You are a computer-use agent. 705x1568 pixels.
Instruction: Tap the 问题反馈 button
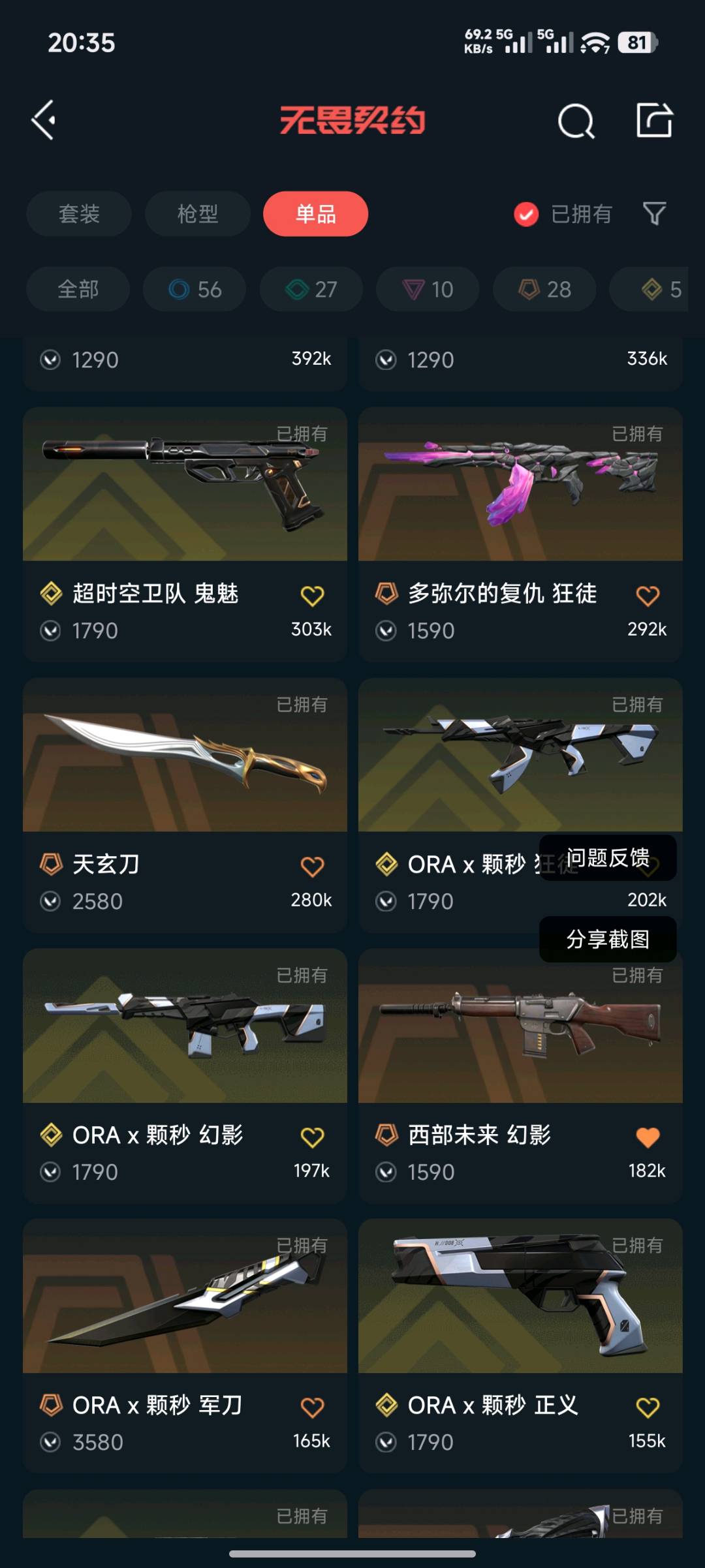tap(608, 857)
